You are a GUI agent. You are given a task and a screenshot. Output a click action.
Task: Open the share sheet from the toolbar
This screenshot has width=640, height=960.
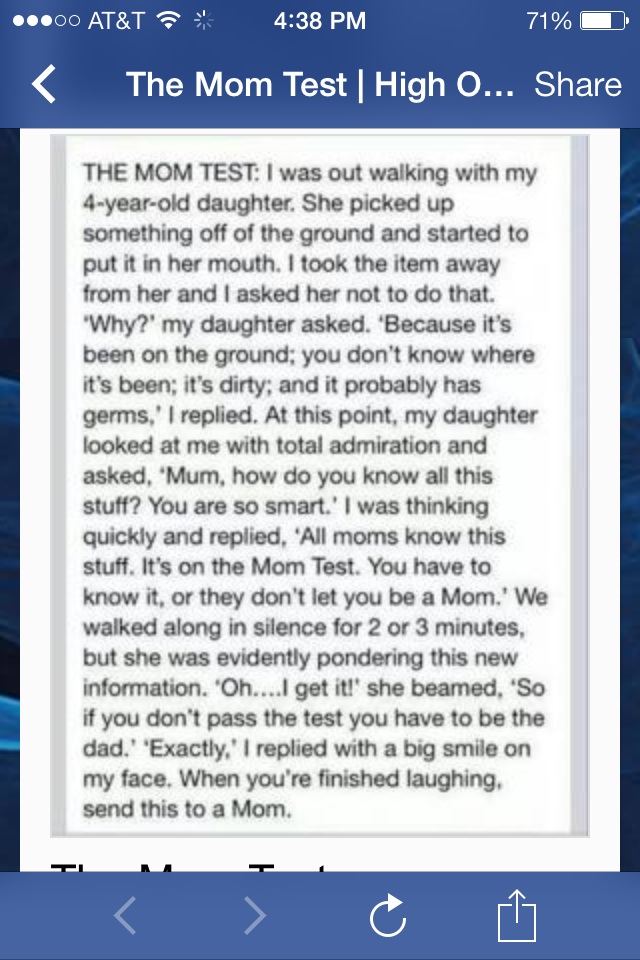[x=517, y=913]
